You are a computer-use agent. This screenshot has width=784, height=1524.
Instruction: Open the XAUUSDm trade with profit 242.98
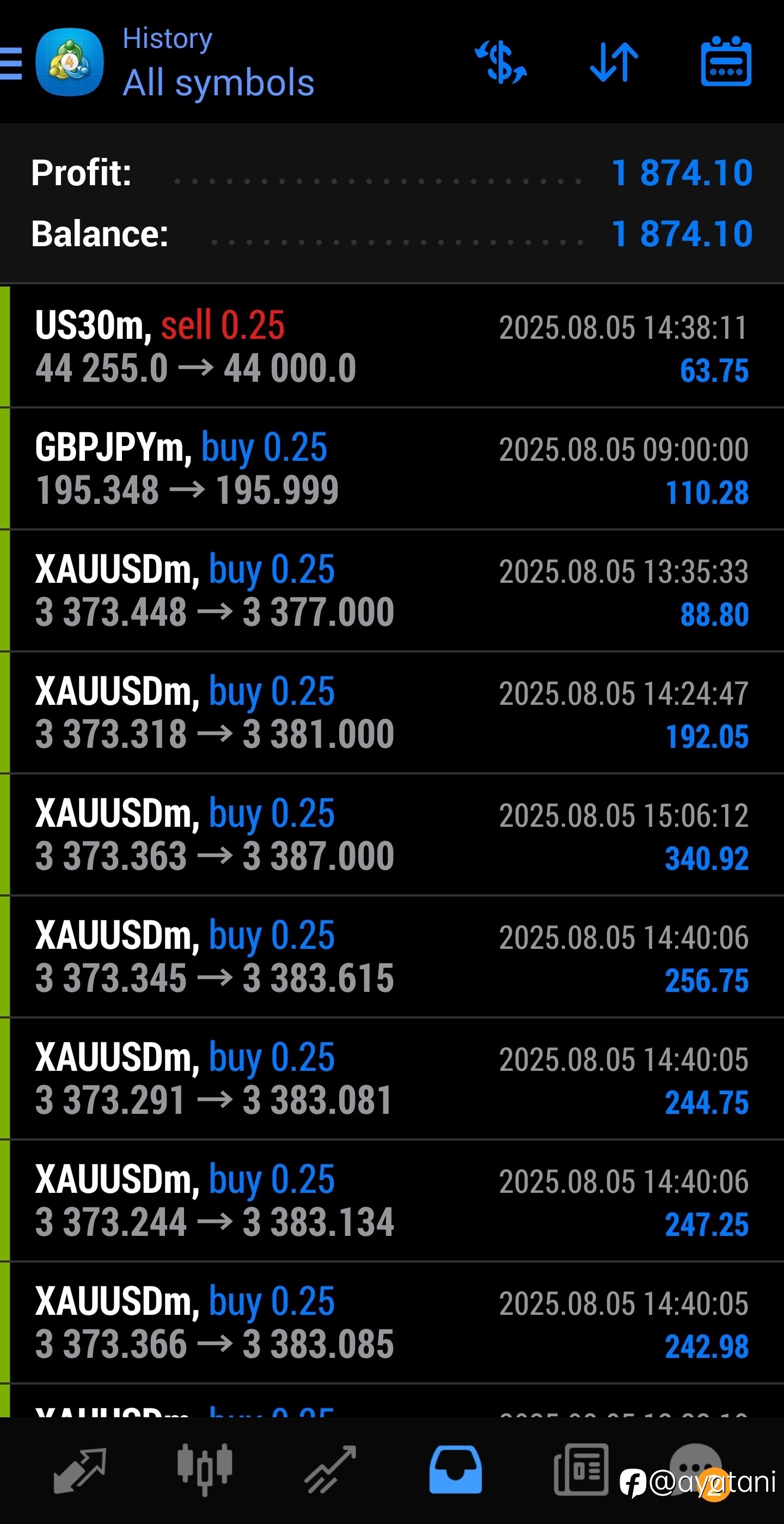click(x=392, y=1322)
